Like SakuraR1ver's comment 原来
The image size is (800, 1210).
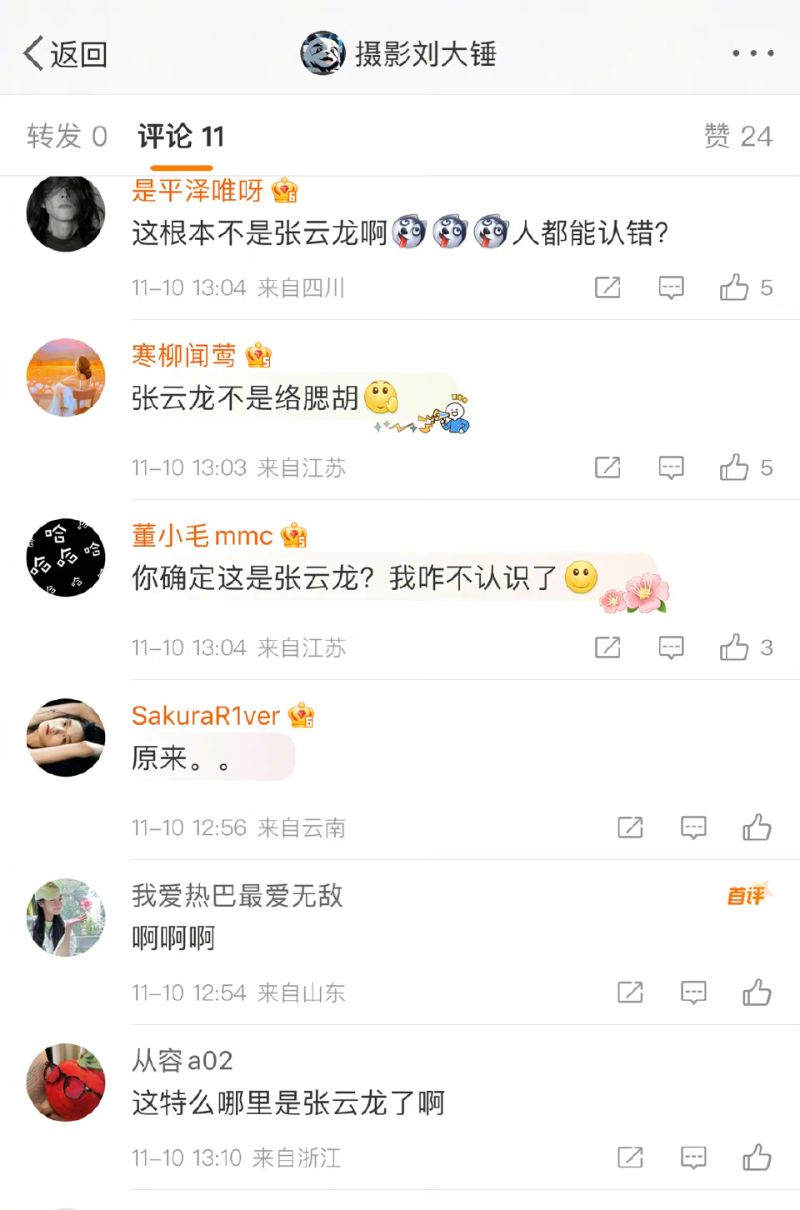(x=757, y=827)
